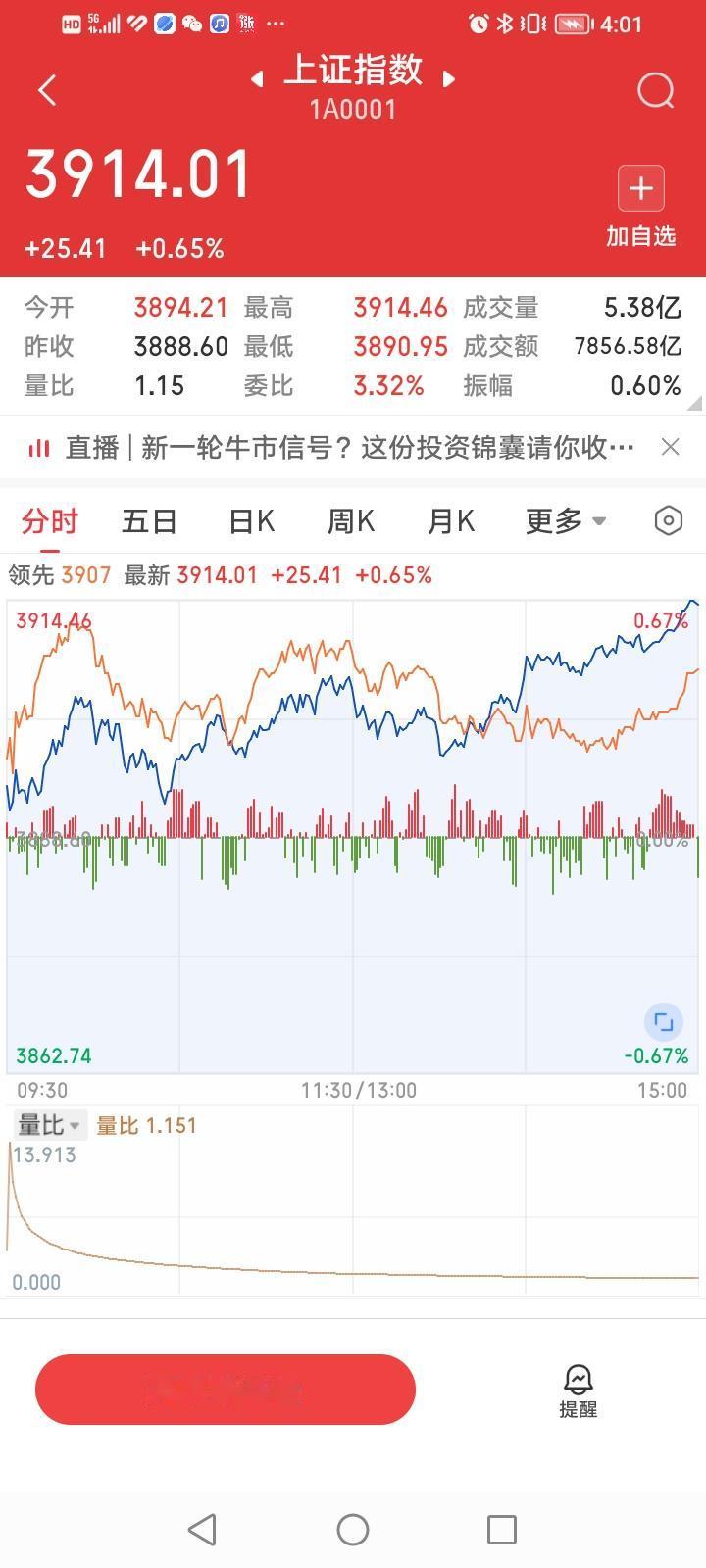Image resolution: width=706 pixels, height=1568 pixels.
Task: Select the 分时 chart tab
Action: click(x=49, y=521)
